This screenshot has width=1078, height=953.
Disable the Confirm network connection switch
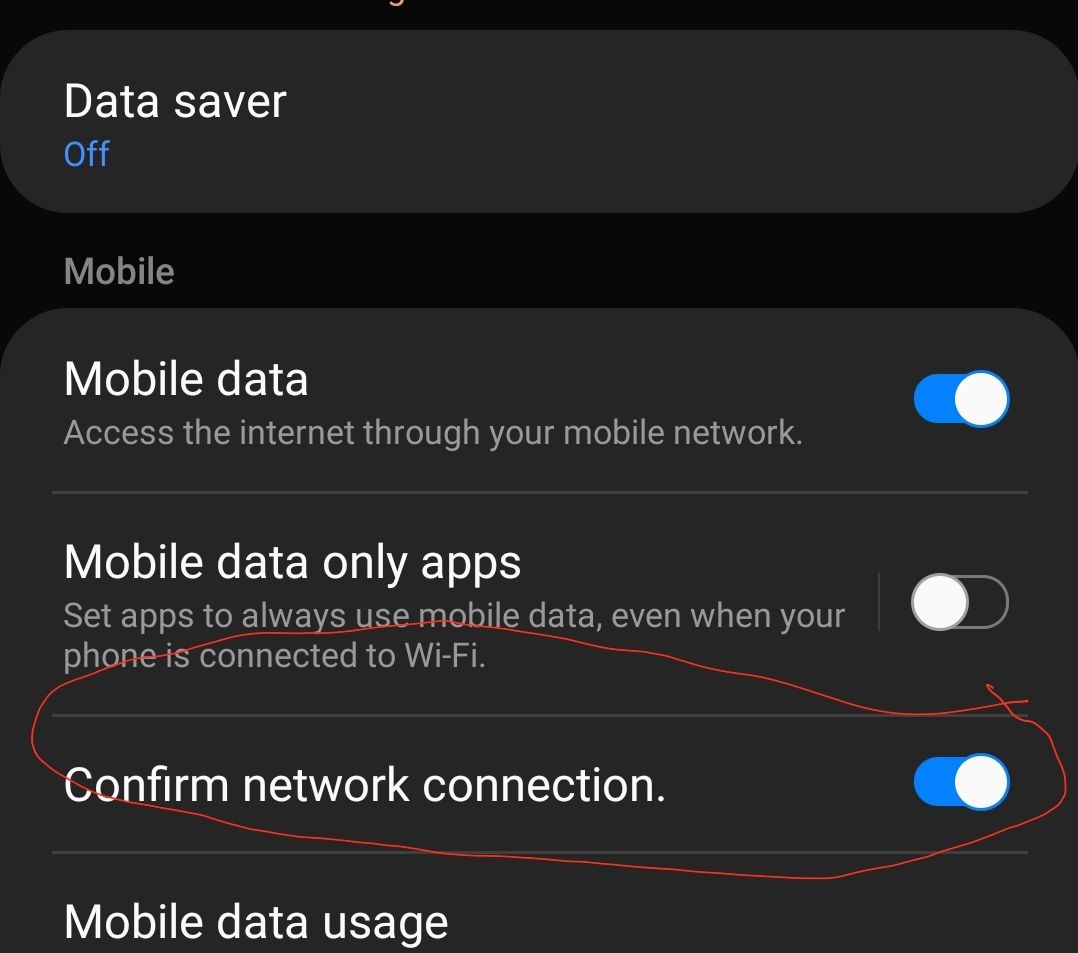click(960, 782)
